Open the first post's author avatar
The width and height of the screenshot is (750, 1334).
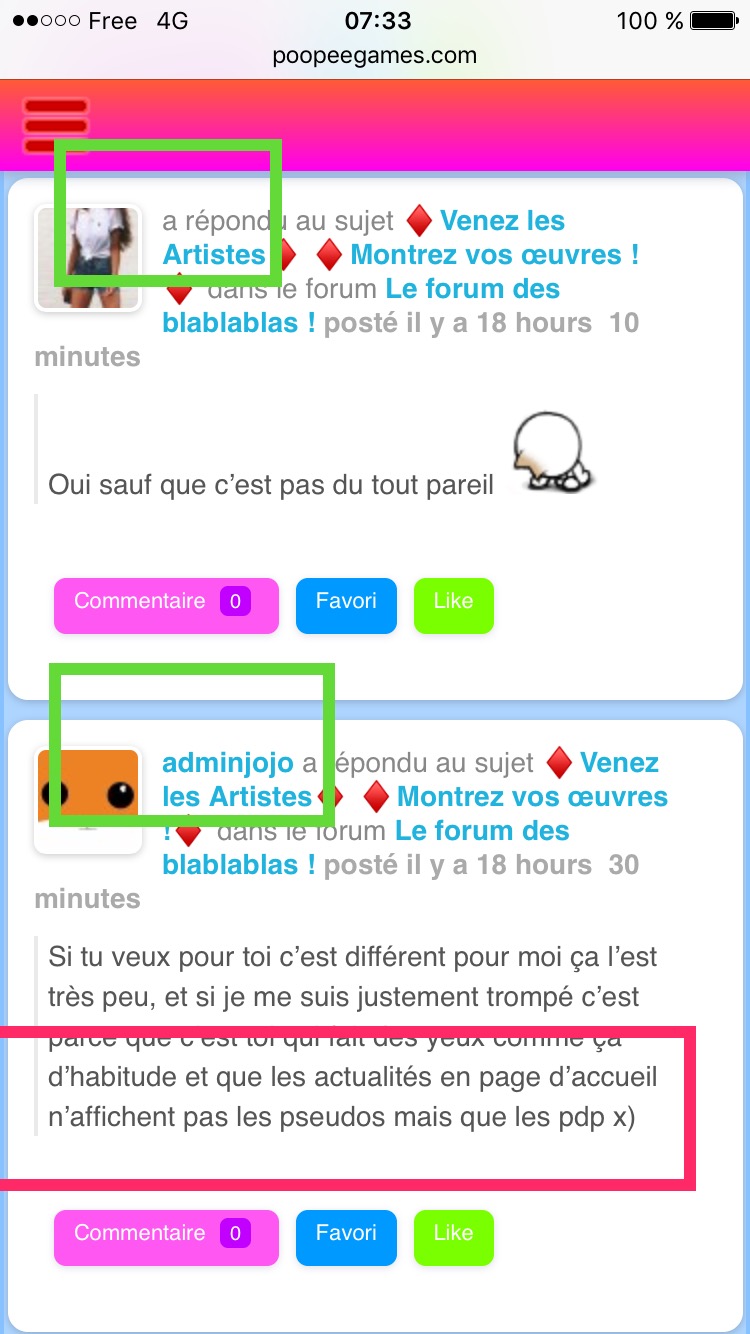pos(88,257)
